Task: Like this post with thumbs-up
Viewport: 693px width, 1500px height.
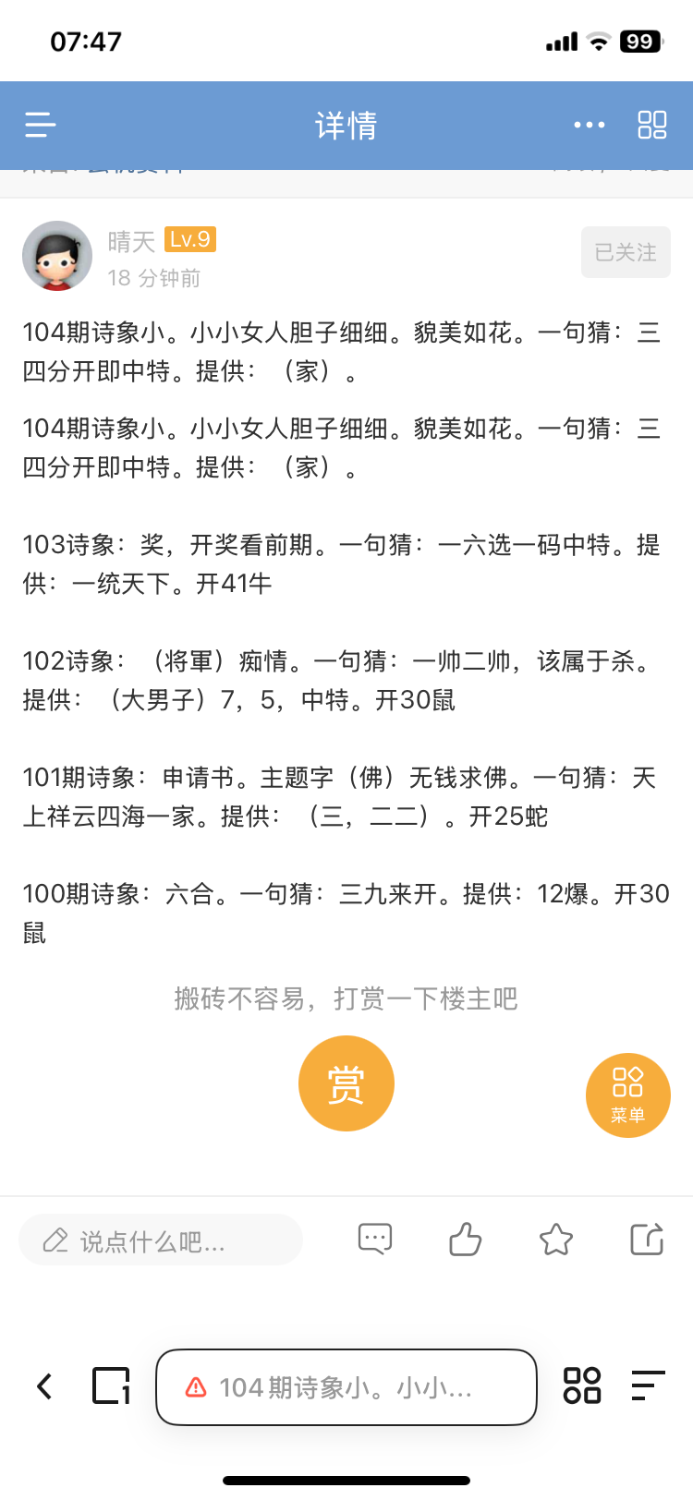Action: tap(465, 1240)
